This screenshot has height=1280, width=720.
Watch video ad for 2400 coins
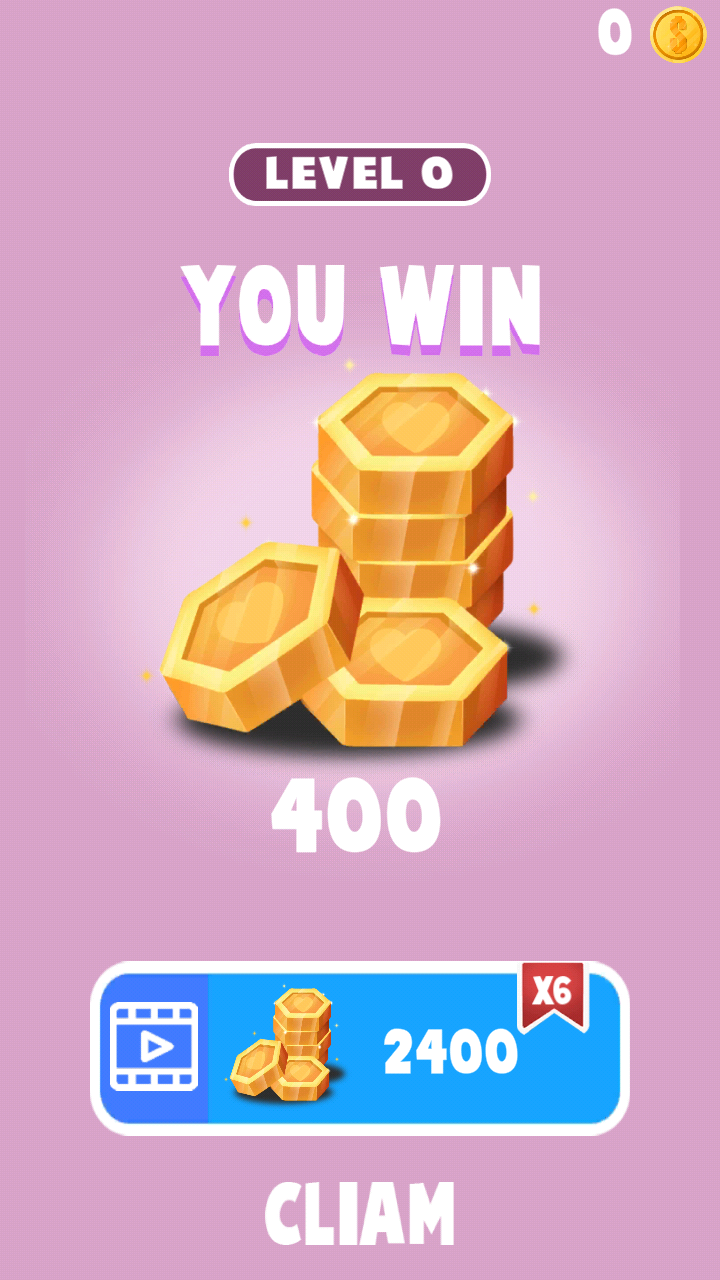click(x=360, y=1048)
